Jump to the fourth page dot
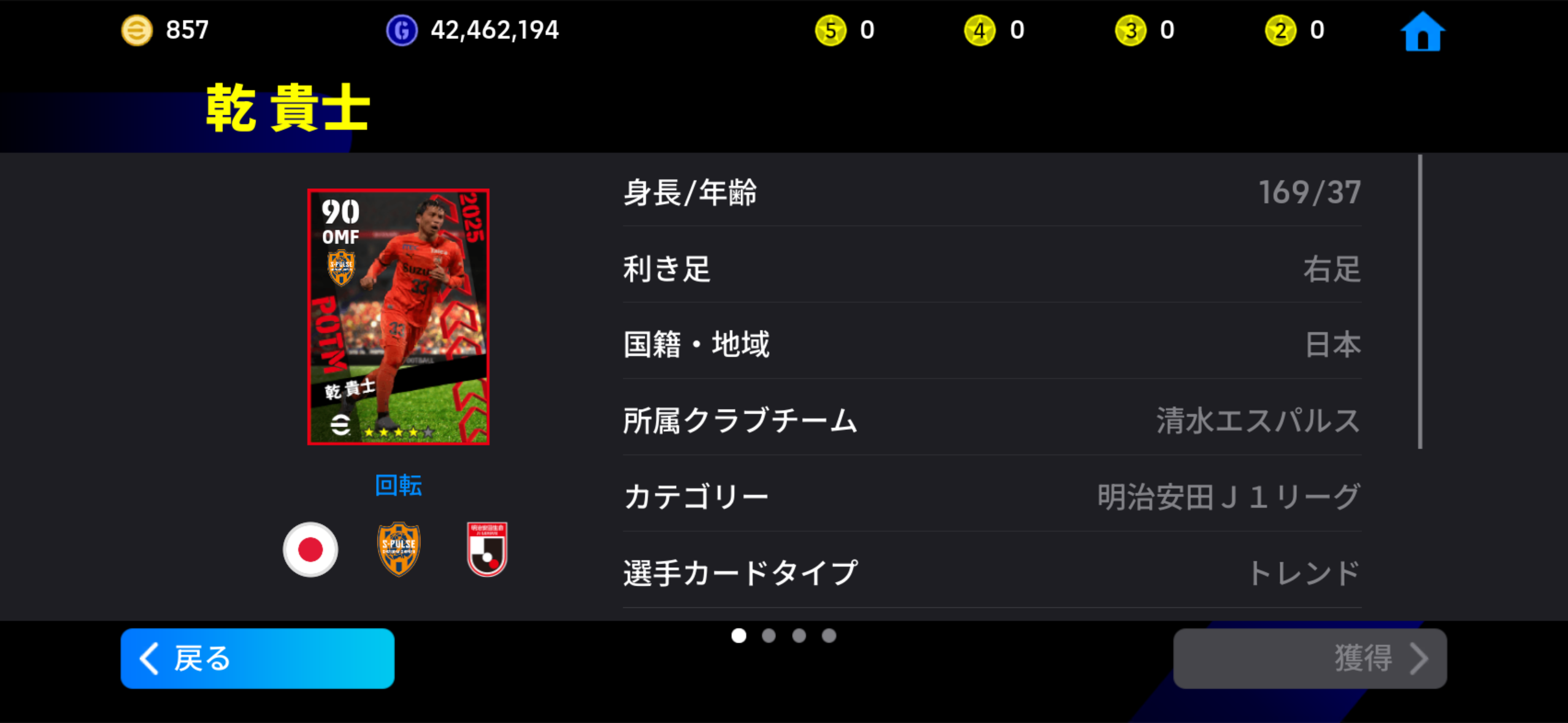1568x723 pixels. tap(829, 636)
